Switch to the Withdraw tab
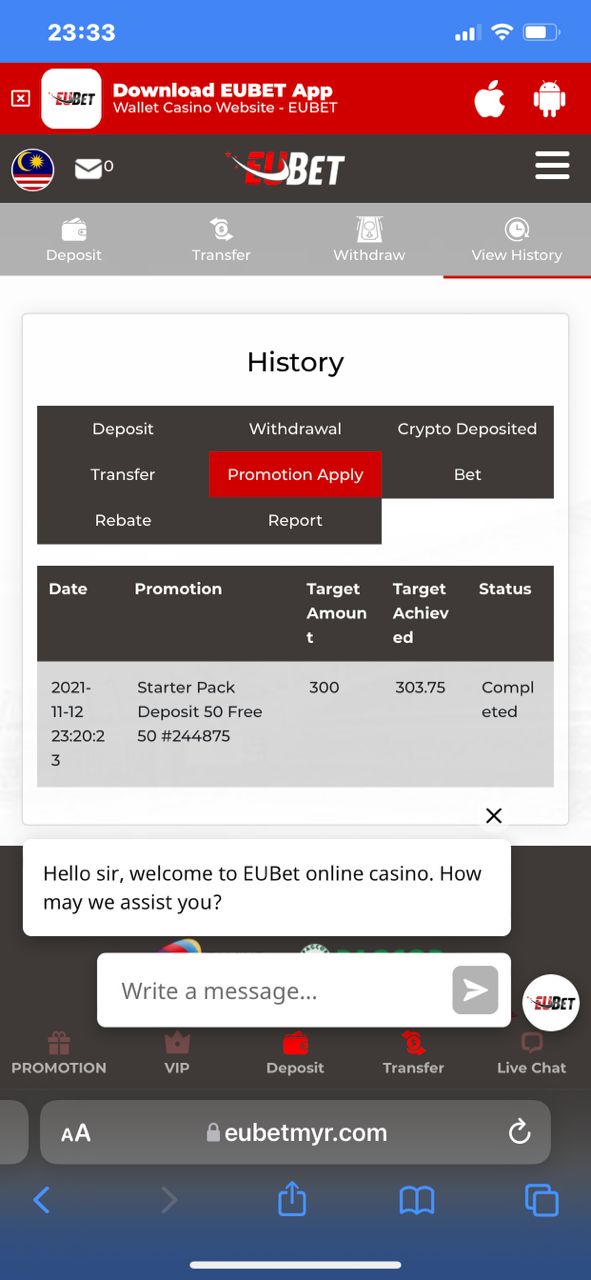This screenshot has height=1280, width=591. (369, 240)
